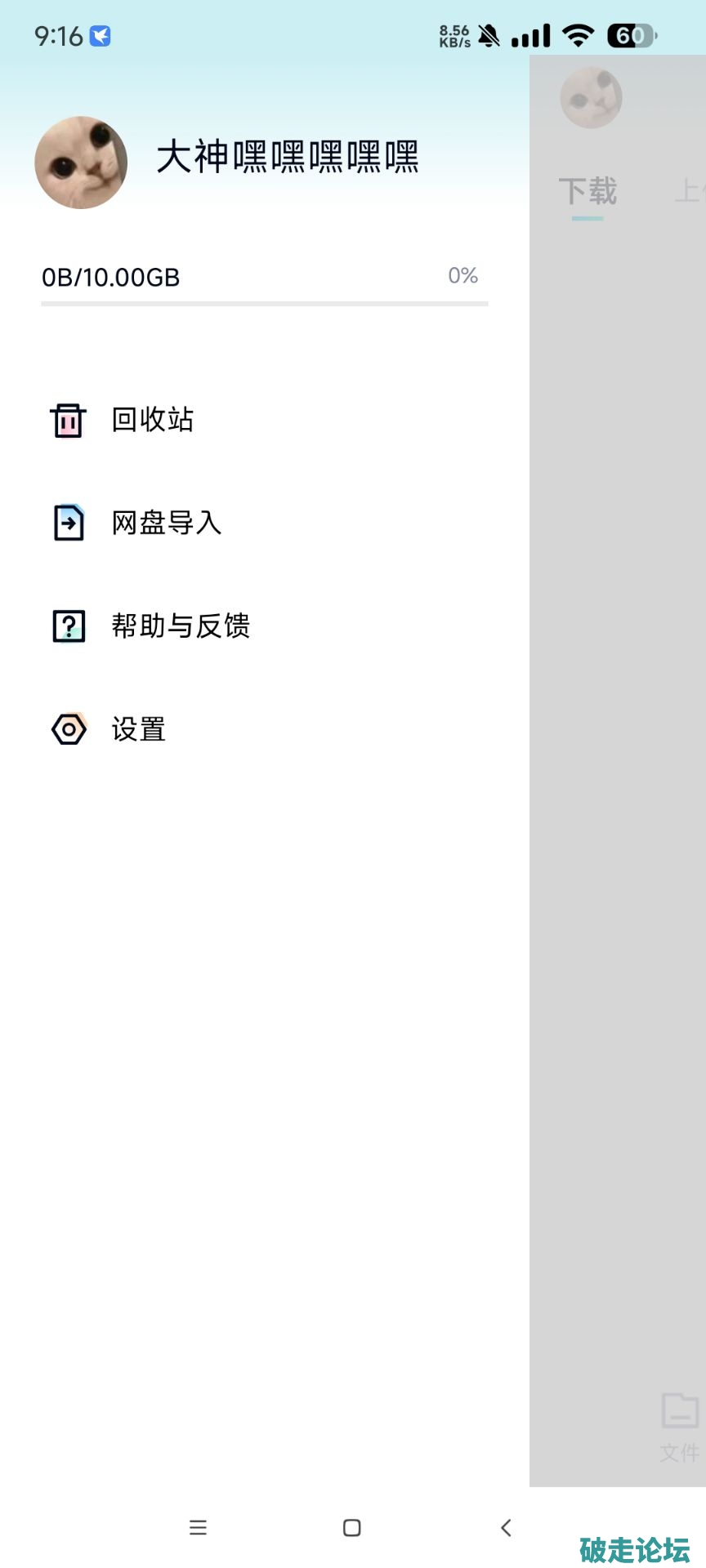Image resolution: width=706 pixels, height=1568 pixels.
Task: Show recent apps from the navigation bar
Action: [198, 1528]
